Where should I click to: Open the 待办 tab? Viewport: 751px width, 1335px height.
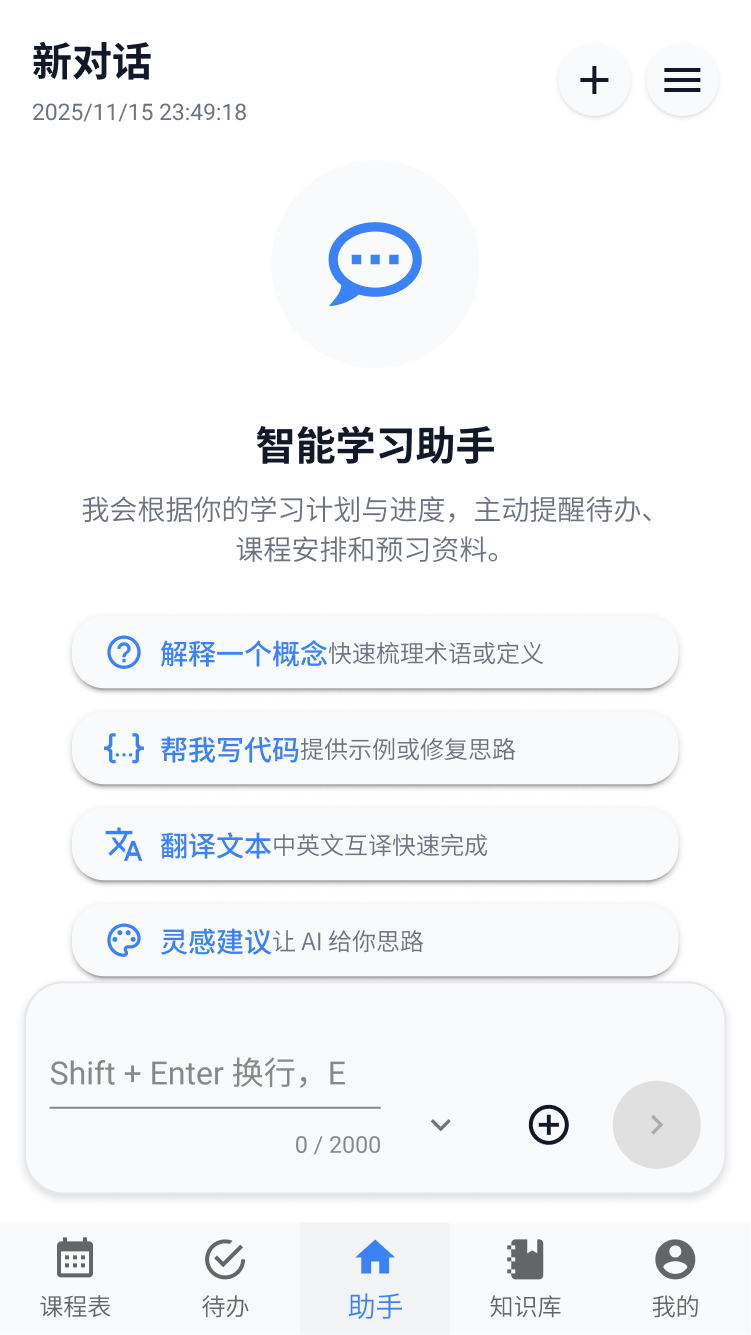coord(224,1278)
